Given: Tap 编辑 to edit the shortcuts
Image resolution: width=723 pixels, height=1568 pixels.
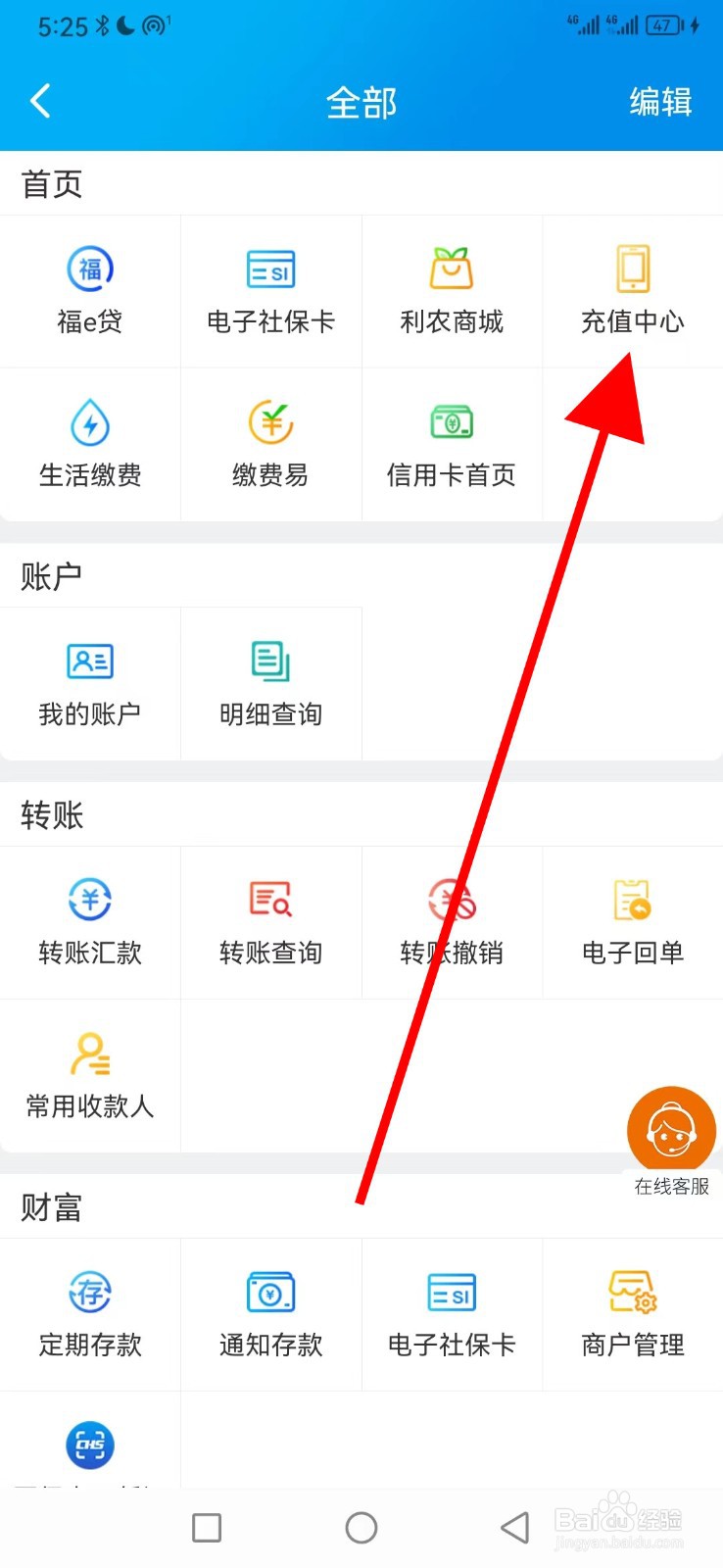Looking at the screenshot, I should coord(659,101).
